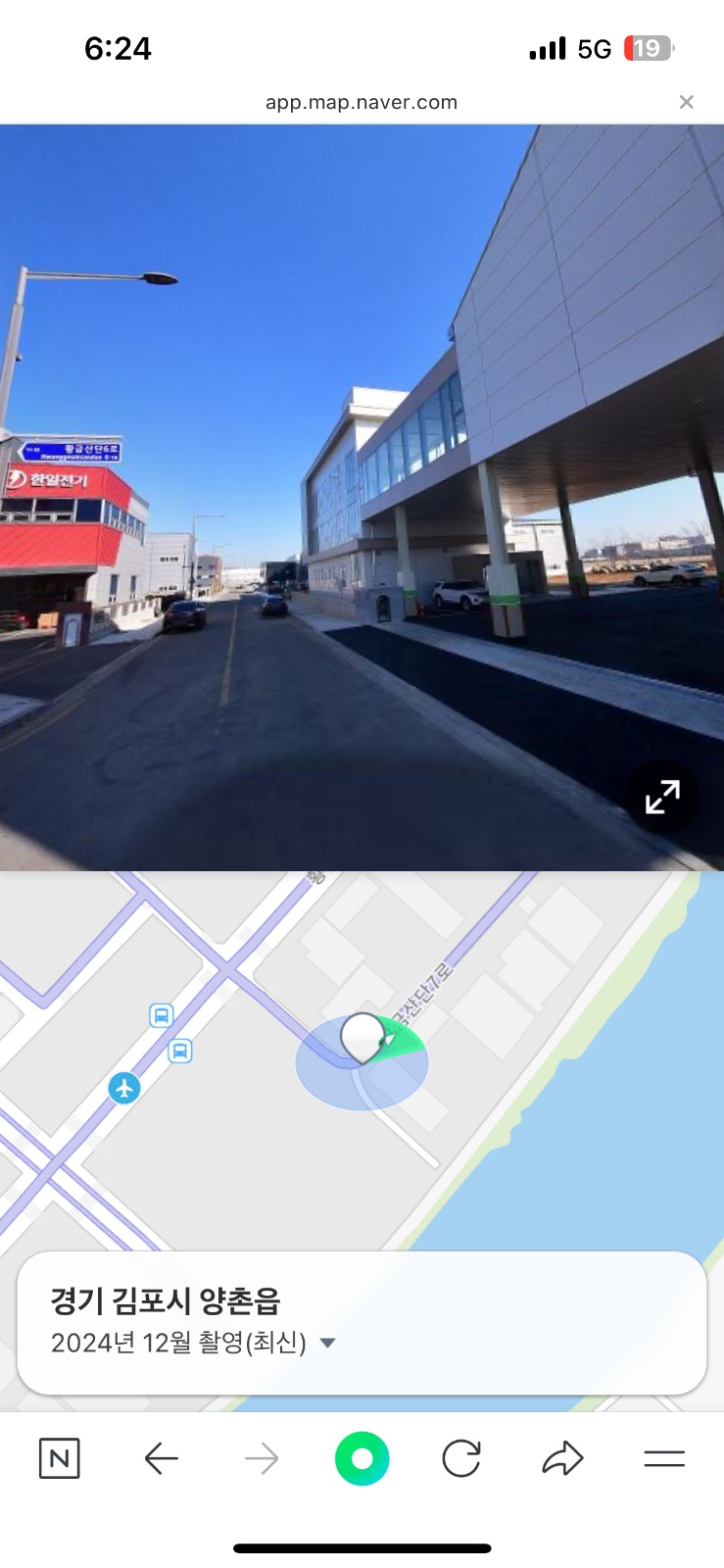724x1568 pixels.
Task: Close the in-app browser page
Action: (686, 102)
